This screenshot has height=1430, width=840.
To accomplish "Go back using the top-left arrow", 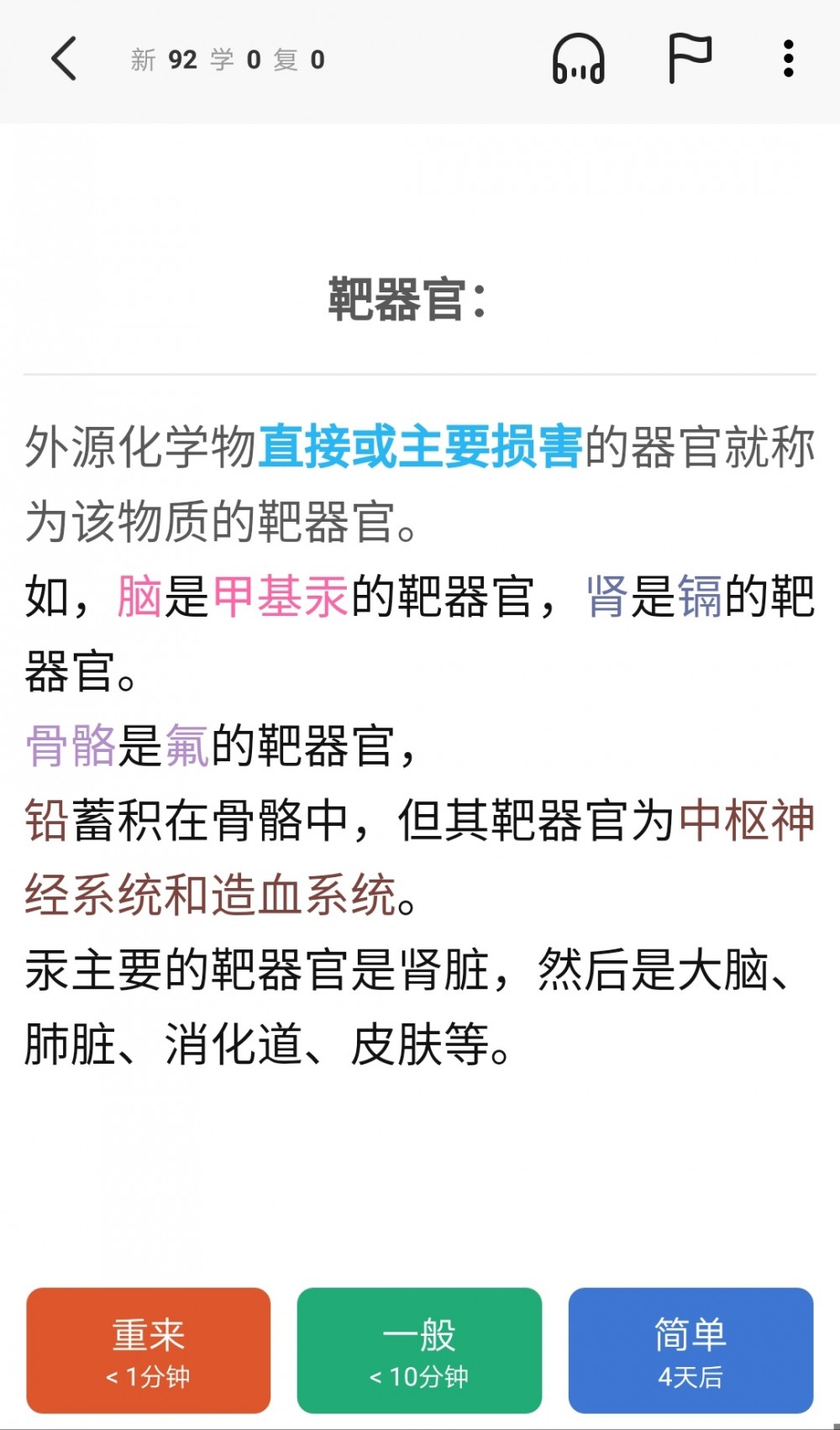I will point(64,59).
